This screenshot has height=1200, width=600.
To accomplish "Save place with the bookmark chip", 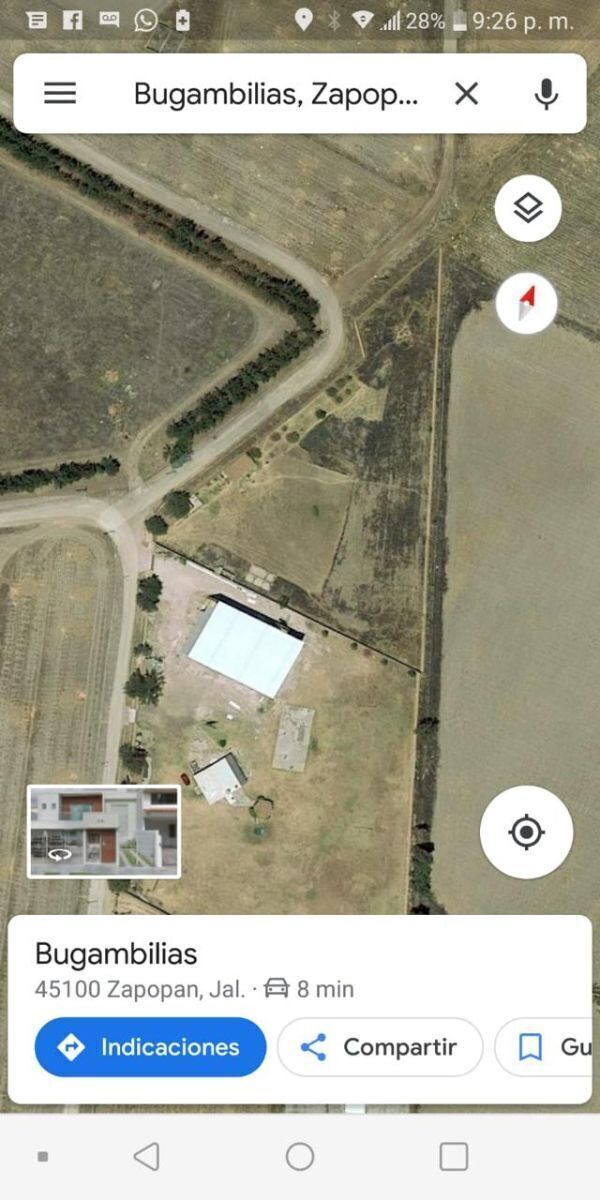I will (550, 1047).
